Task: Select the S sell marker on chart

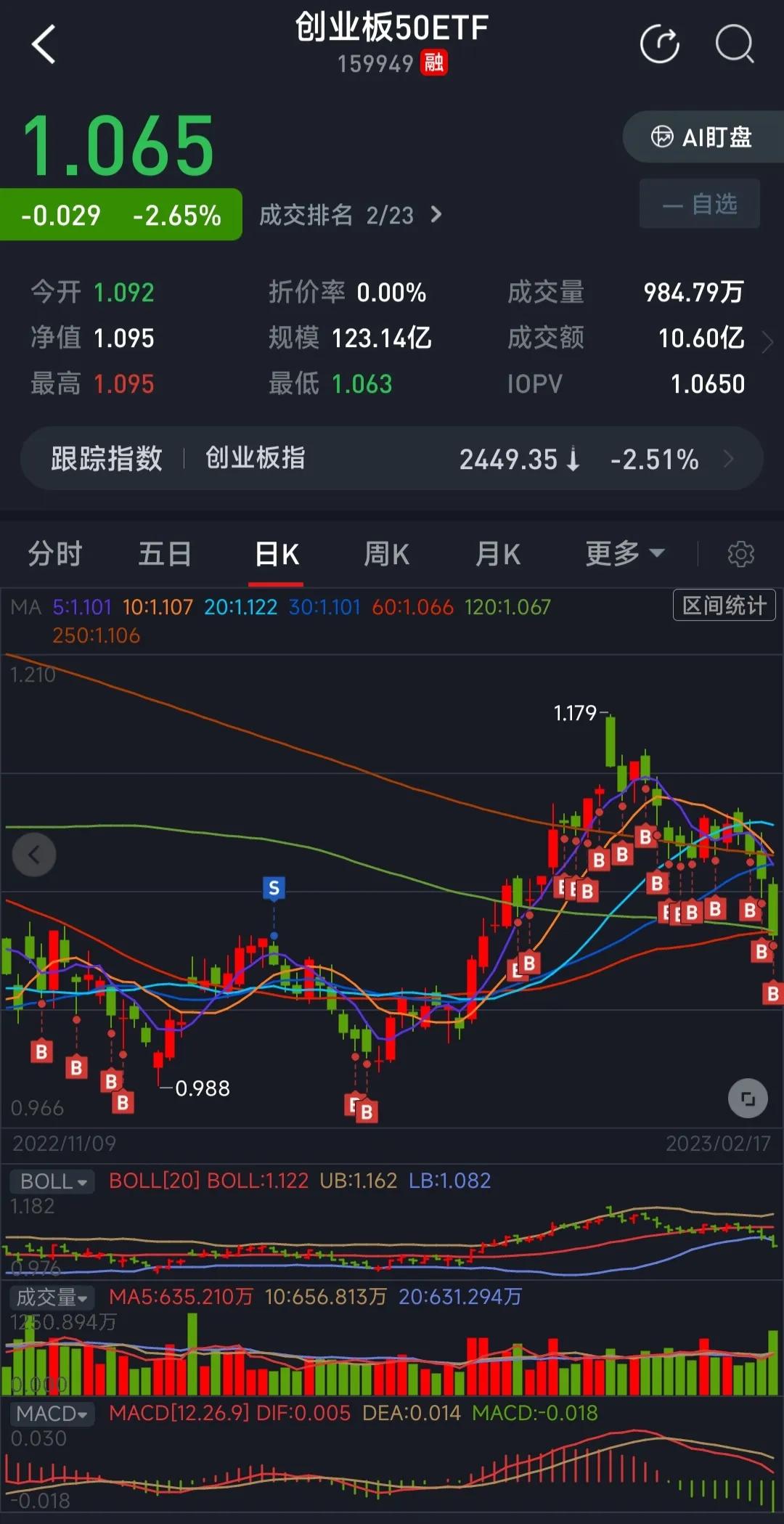Action: click(x=274, y=887)
